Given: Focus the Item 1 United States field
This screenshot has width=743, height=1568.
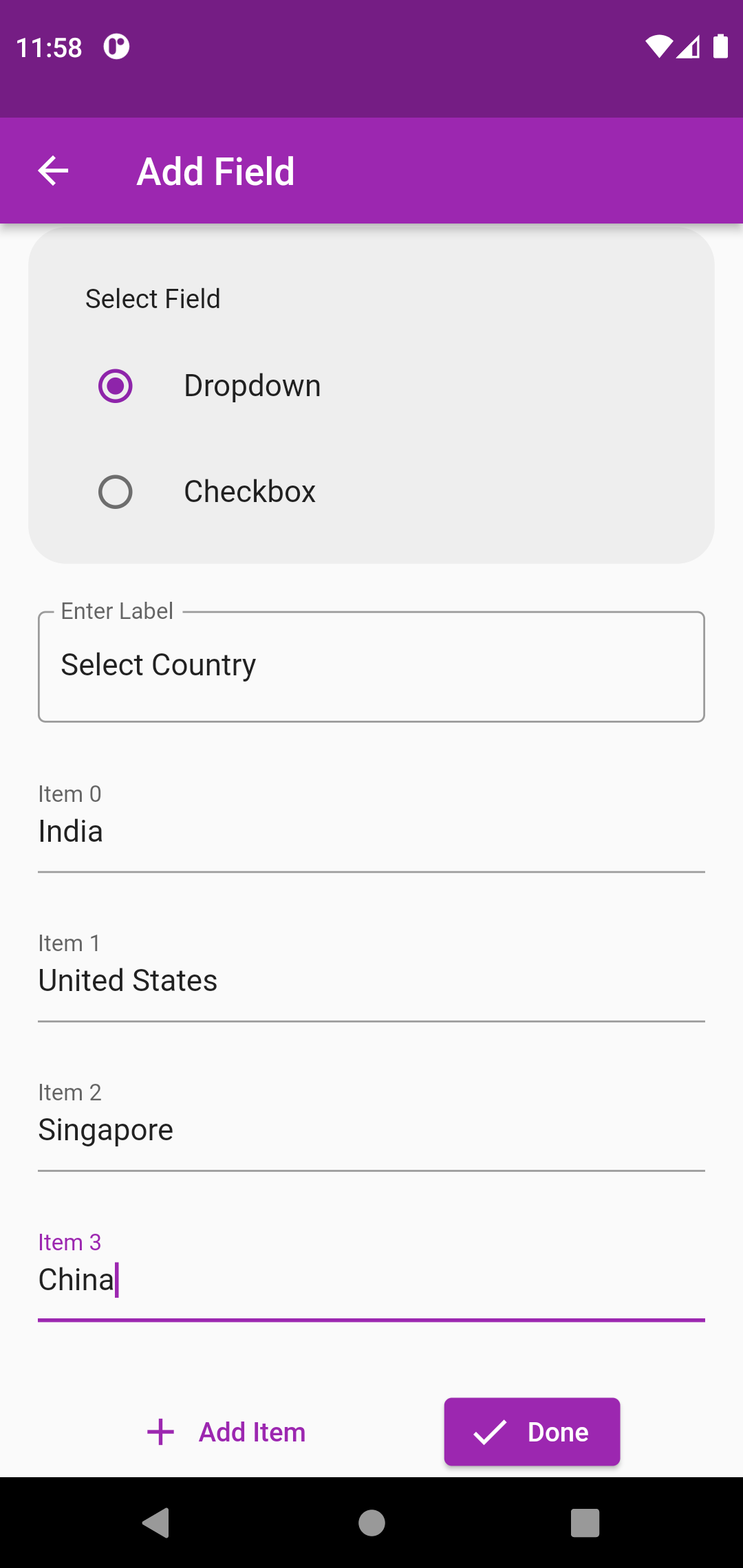Looking at the screenshot, I should tap(371, 981).
